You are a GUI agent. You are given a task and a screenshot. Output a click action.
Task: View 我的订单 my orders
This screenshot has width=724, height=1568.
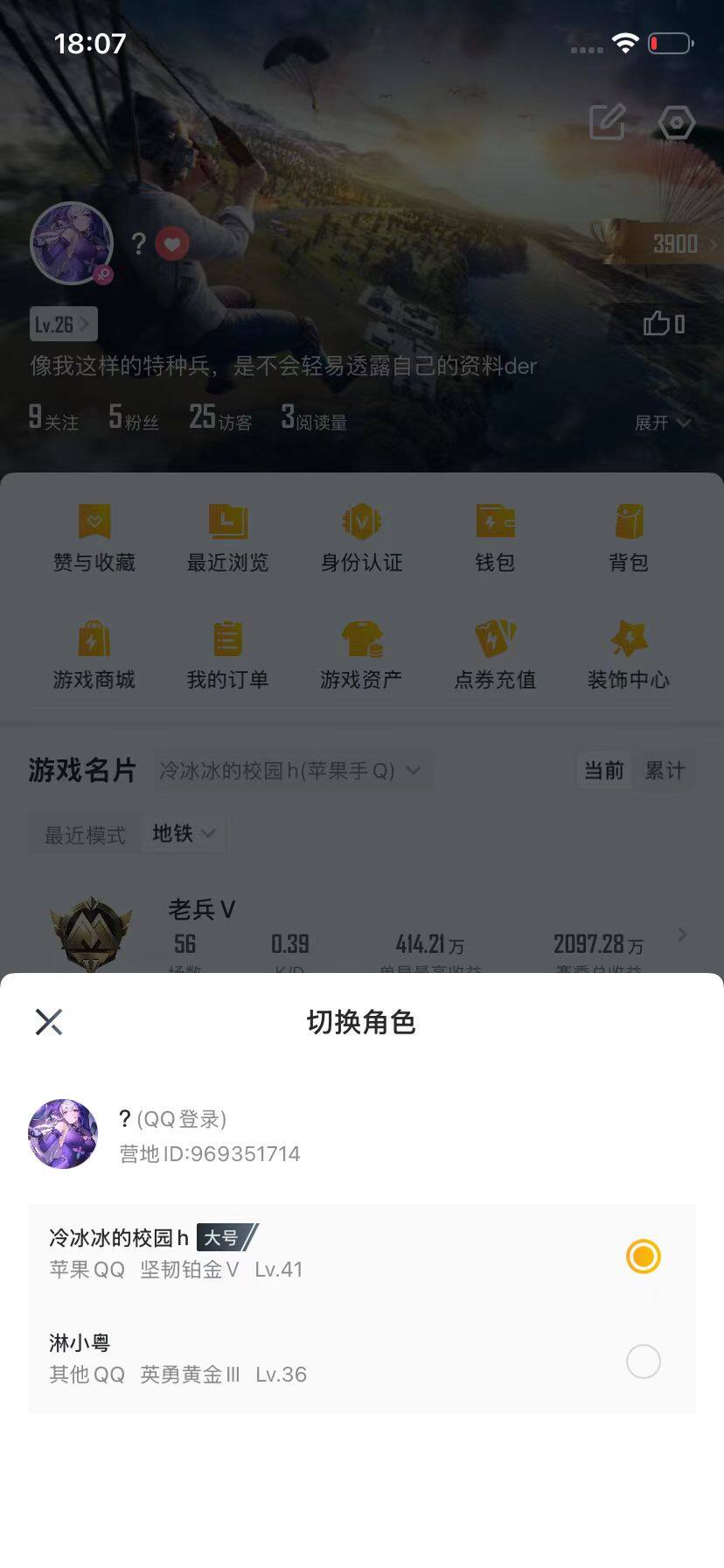[x=228, y=653]
